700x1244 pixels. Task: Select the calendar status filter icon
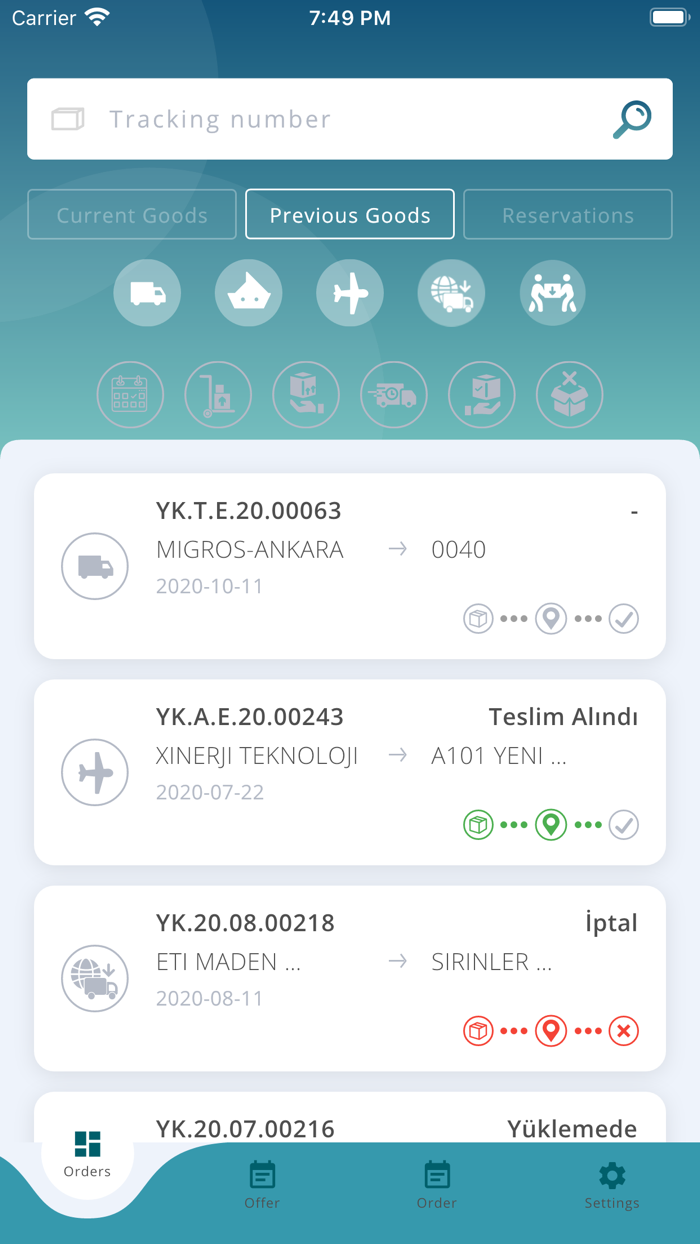pyautogui.click(x=130, y=395)
